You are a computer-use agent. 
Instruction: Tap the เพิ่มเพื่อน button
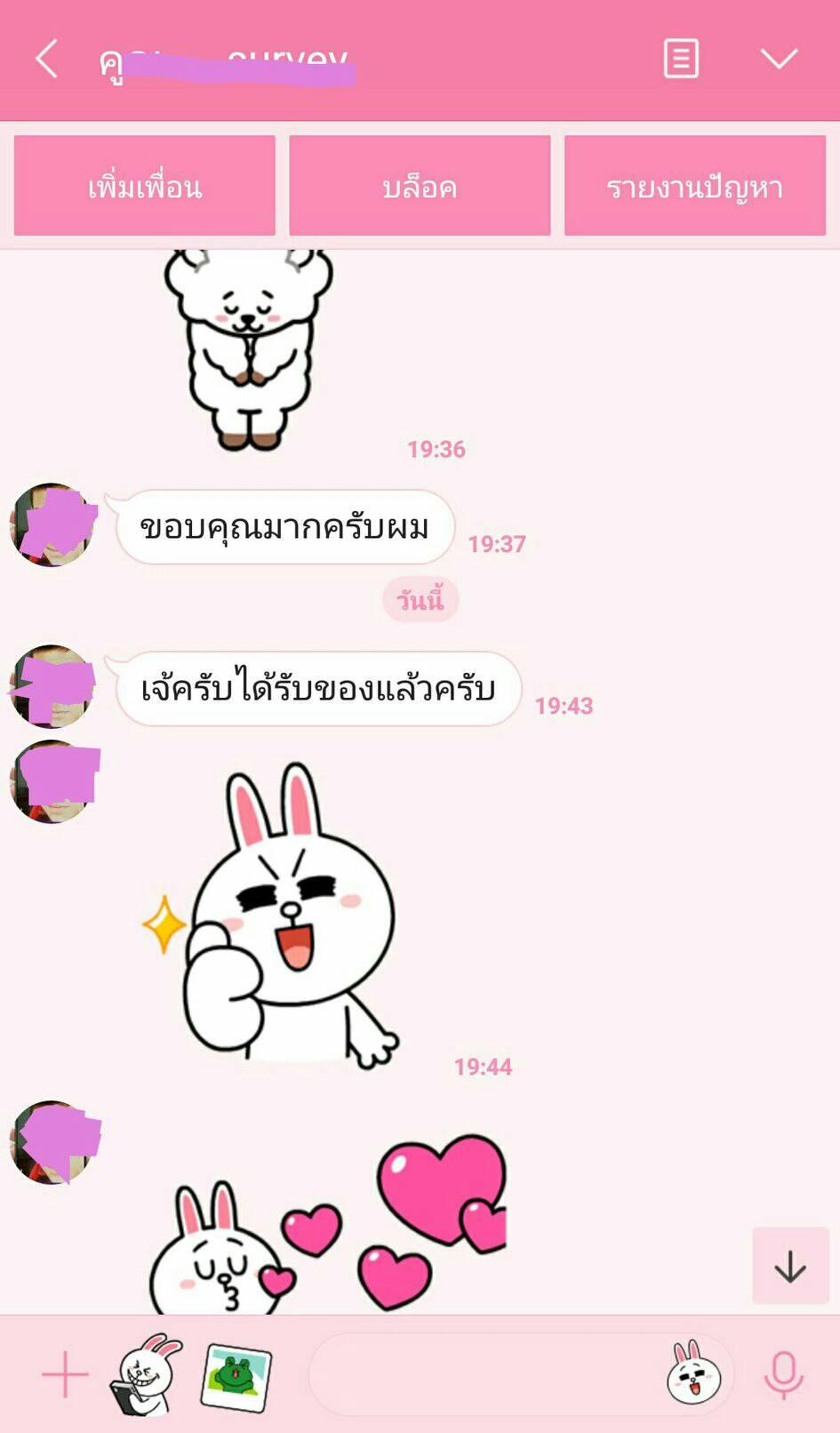click(145, 187)
